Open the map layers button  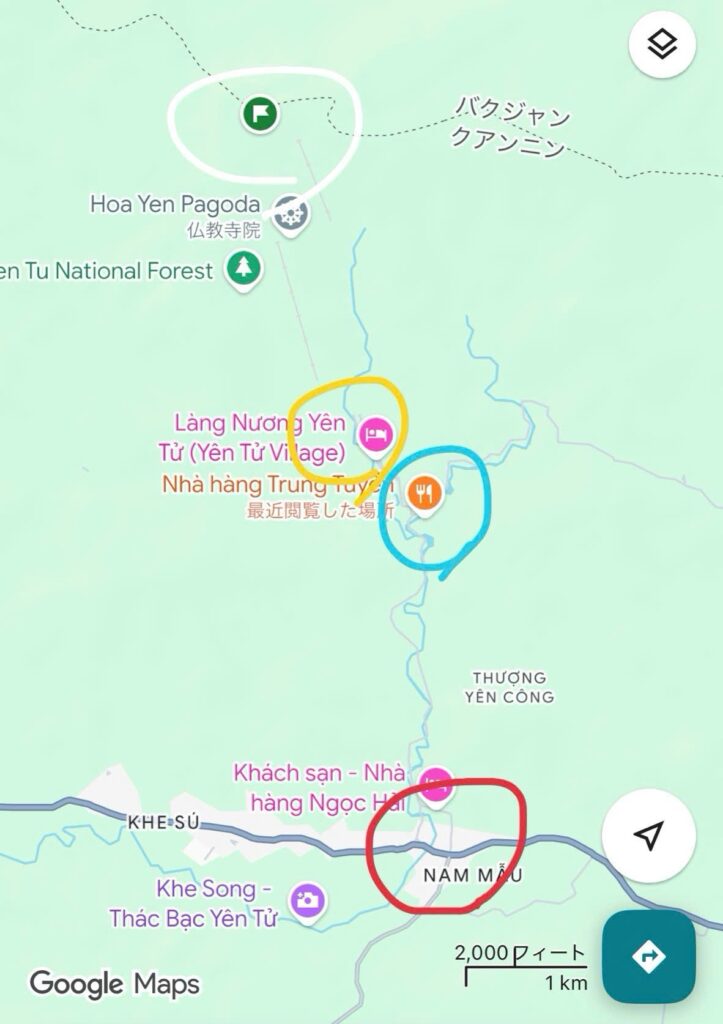pos(662,43)
